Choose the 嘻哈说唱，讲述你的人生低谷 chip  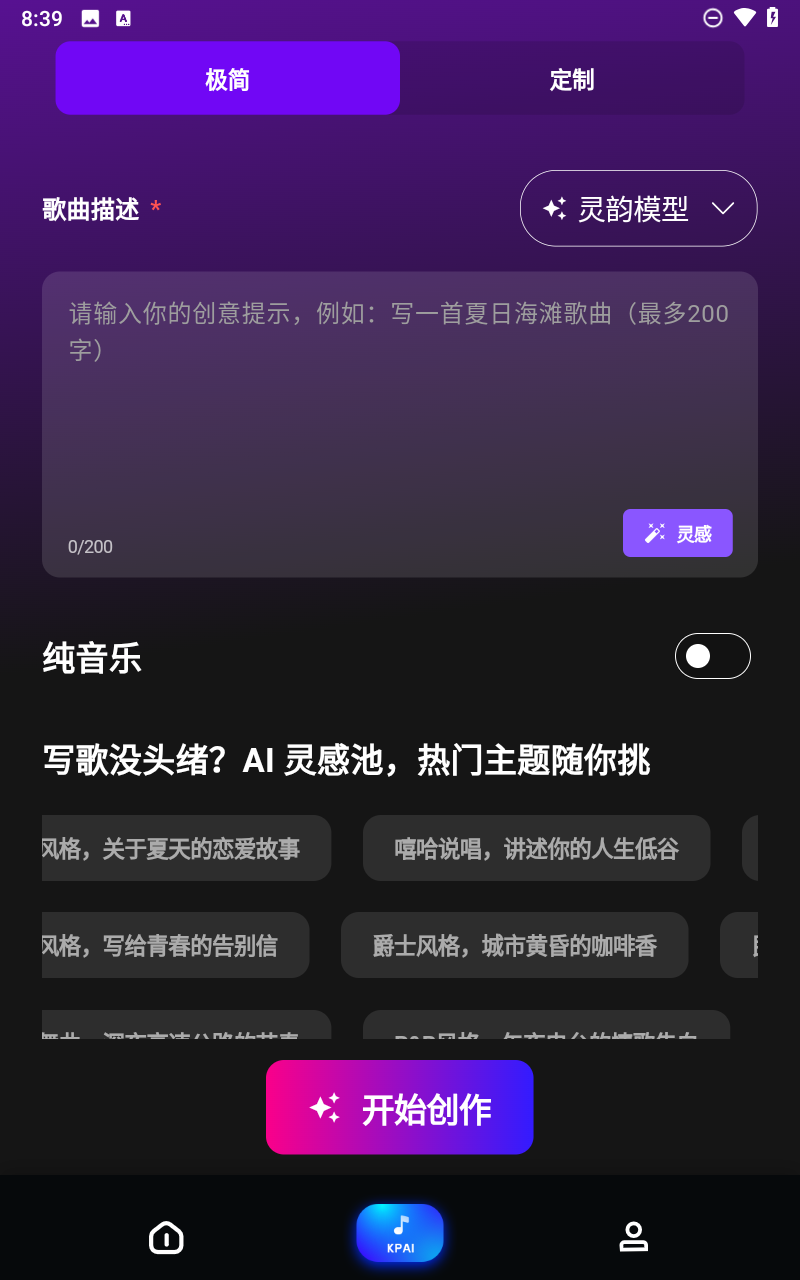[537, 848]
